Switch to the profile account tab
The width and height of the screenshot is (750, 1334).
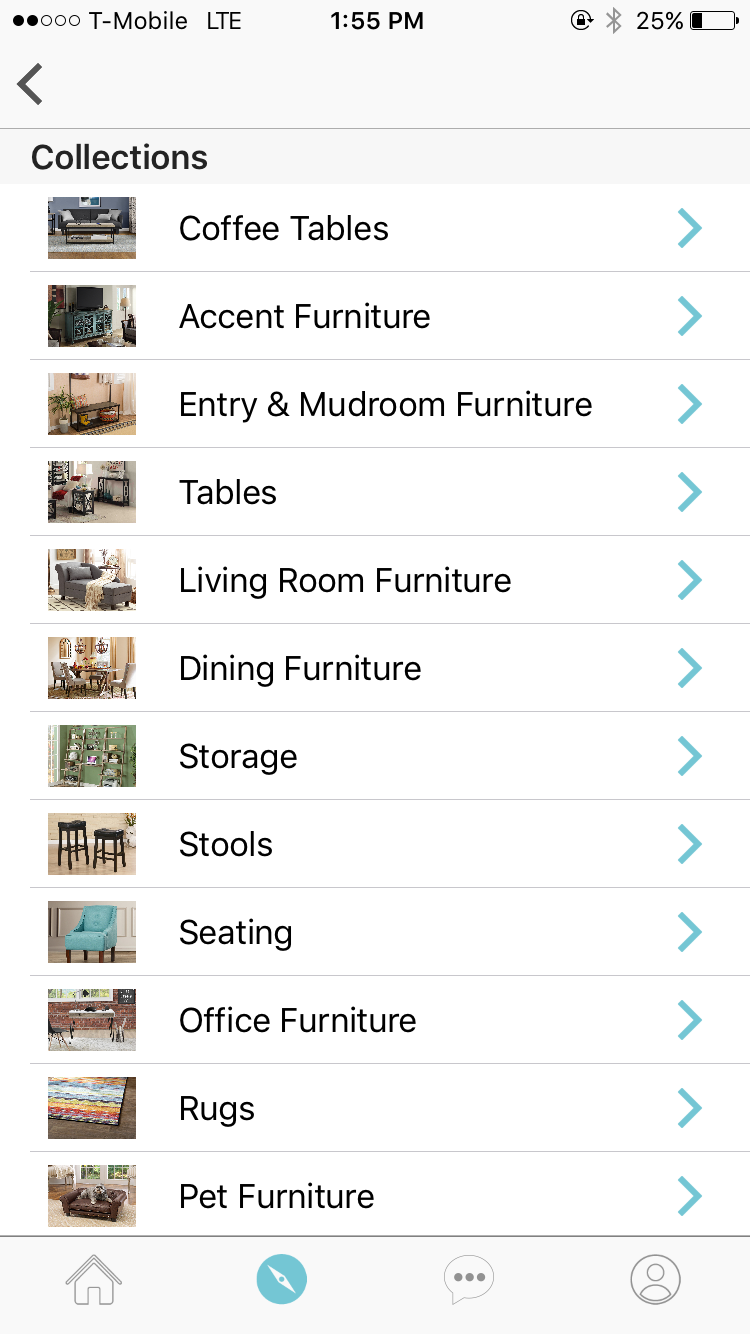[x=655, y=1279]
